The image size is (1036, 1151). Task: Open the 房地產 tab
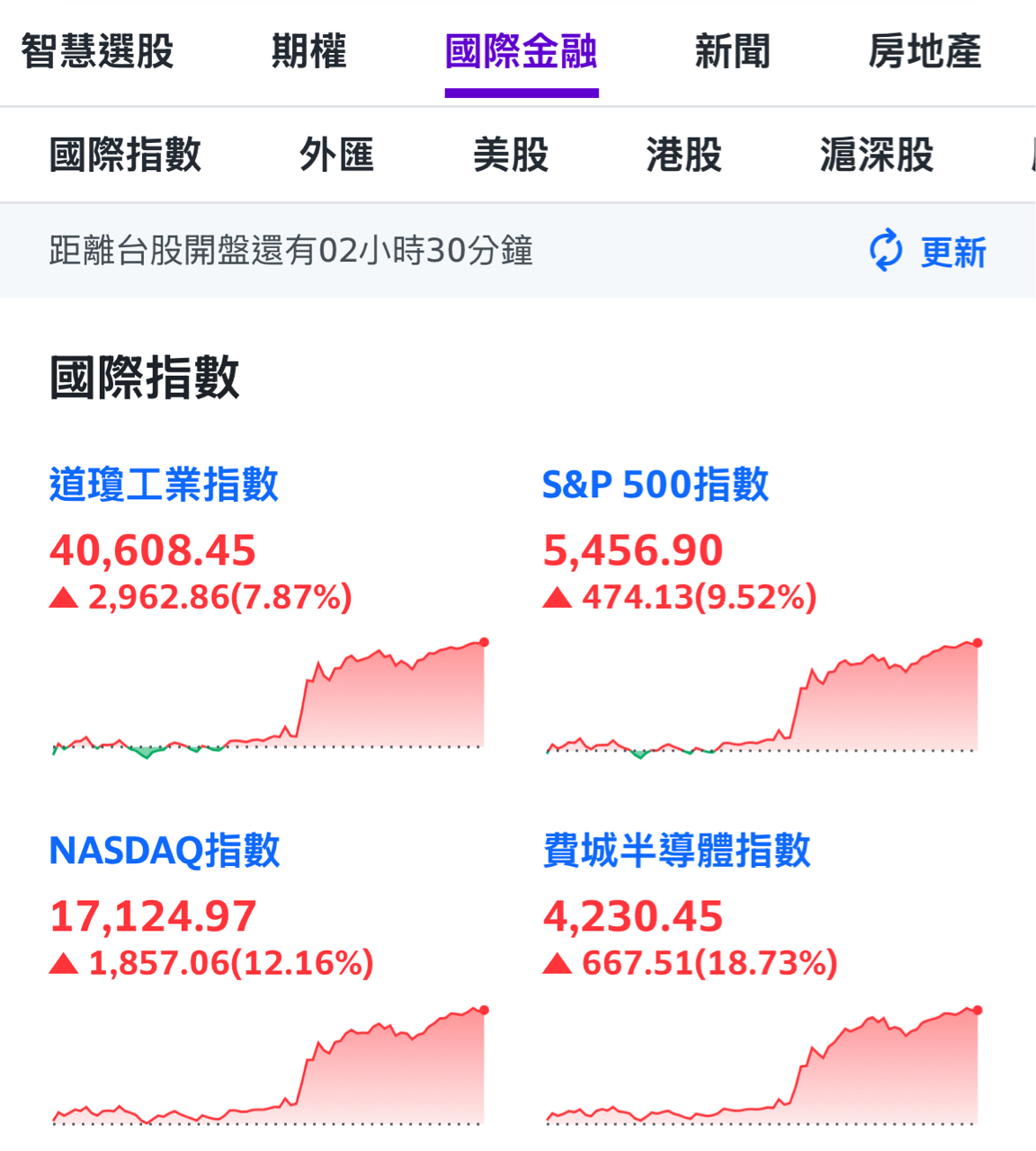pos(924,51)
